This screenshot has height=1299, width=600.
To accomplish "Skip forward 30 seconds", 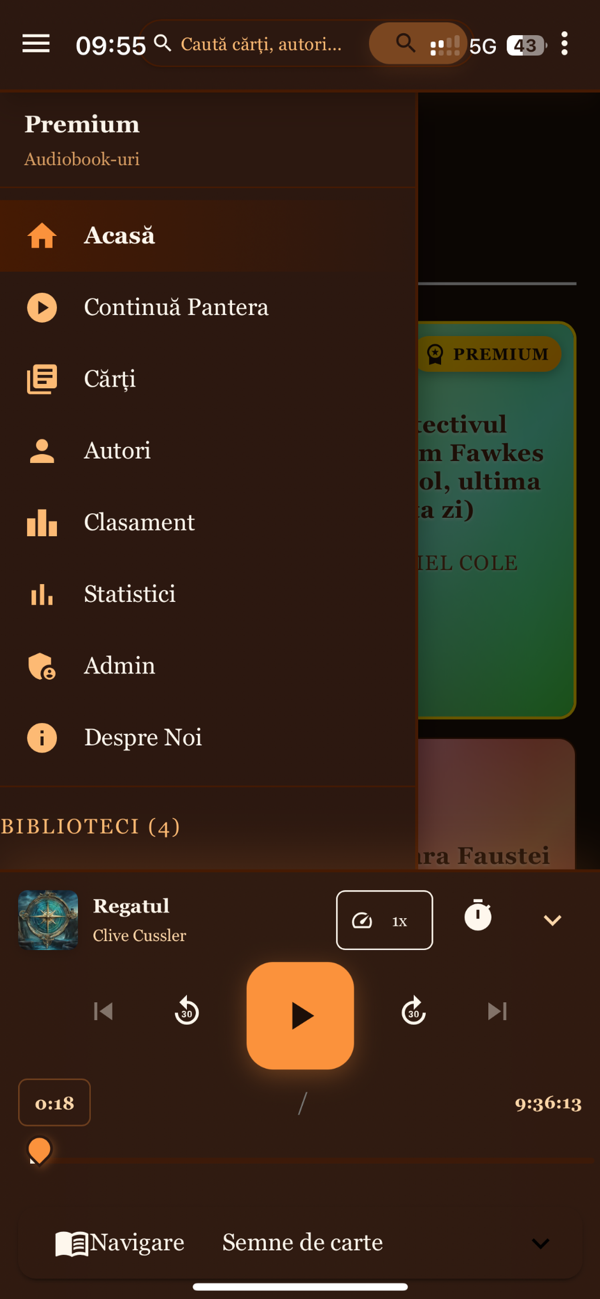I will coord(413,1012).
